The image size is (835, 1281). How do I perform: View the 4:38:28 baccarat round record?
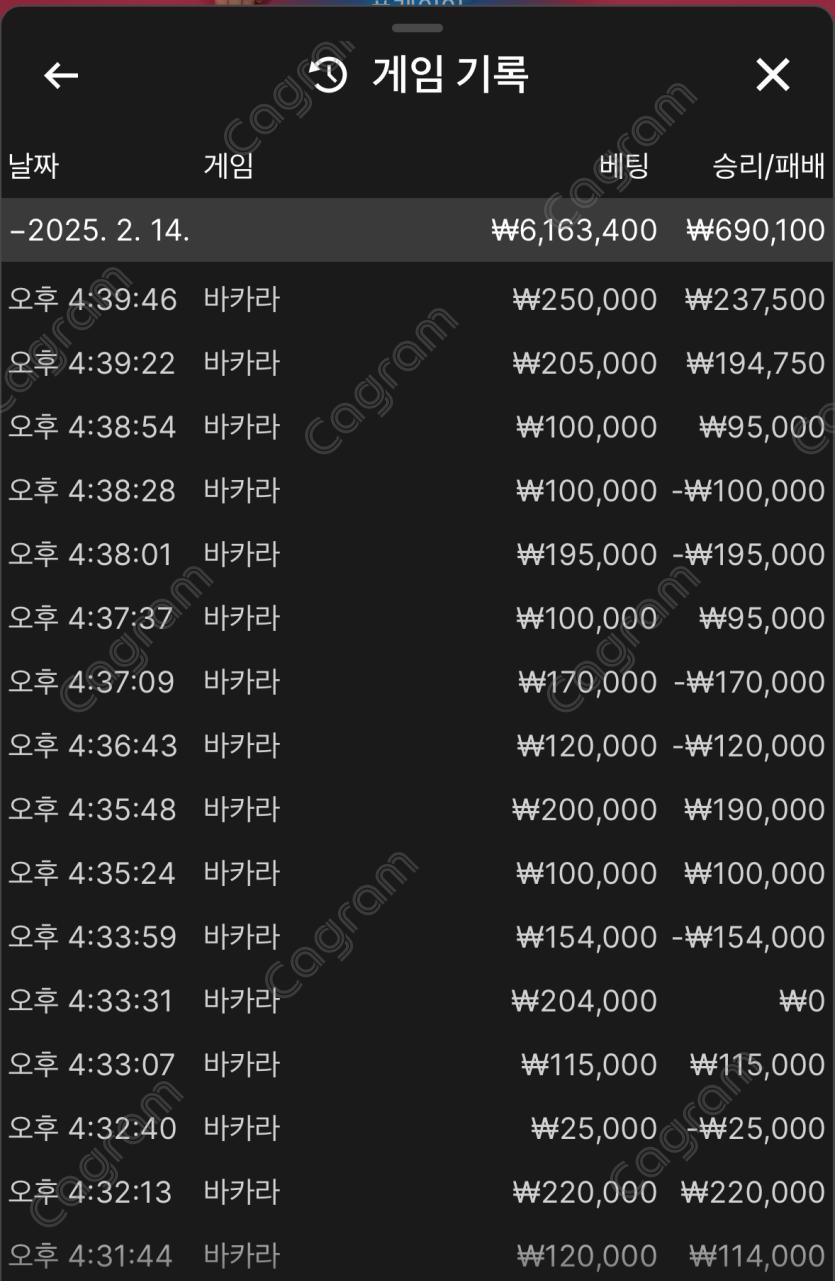pyautogui.click(x=417, y=491)
